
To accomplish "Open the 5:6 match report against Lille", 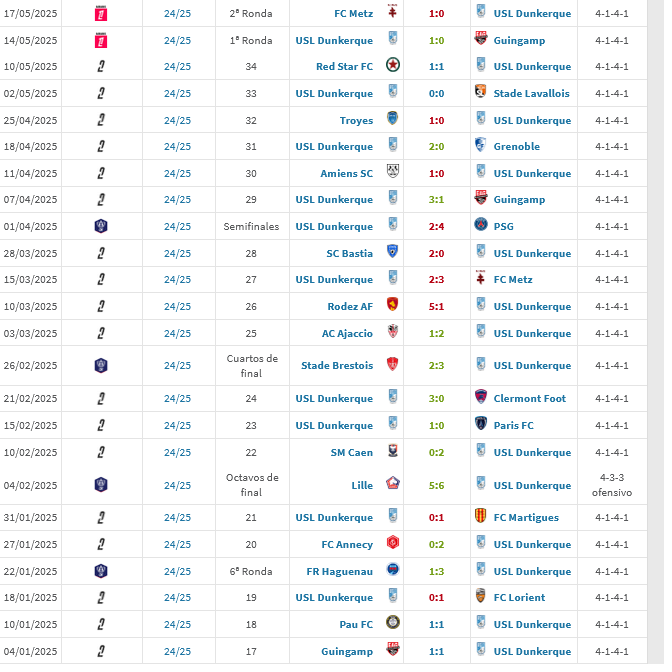I will (x=436, y=485).
